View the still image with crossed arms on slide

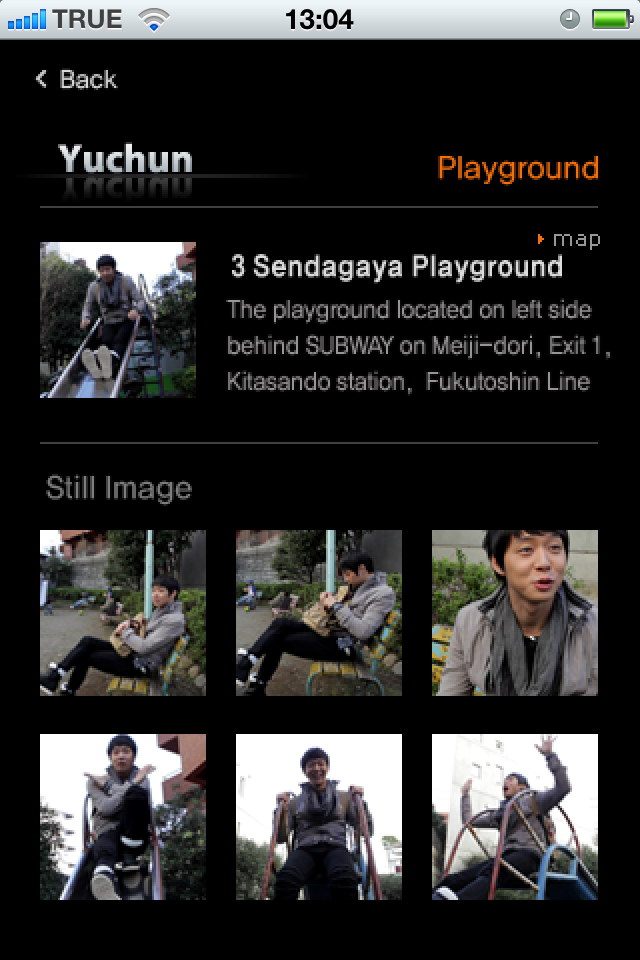(123, 817)
